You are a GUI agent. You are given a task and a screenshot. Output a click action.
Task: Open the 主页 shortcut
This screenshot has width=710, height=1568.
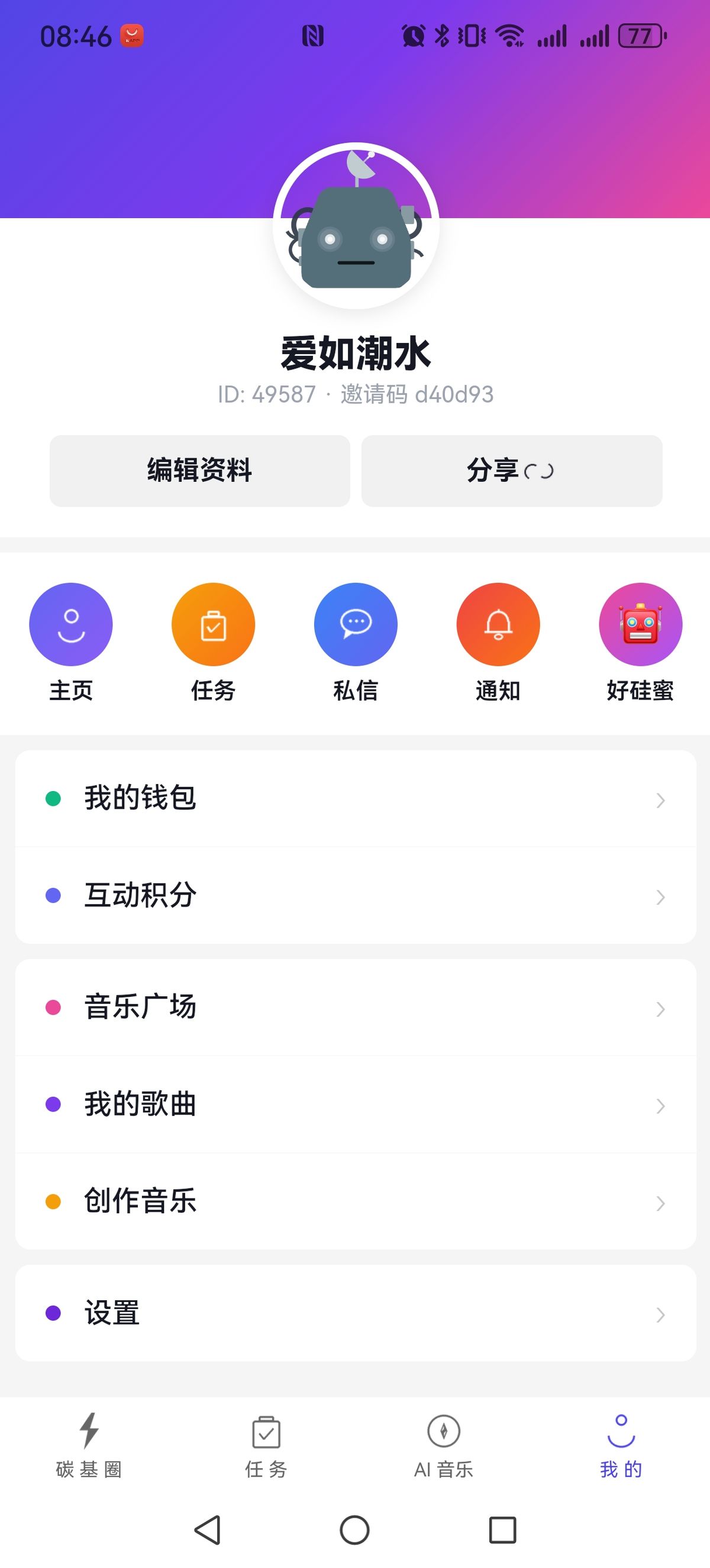(70, 624)
